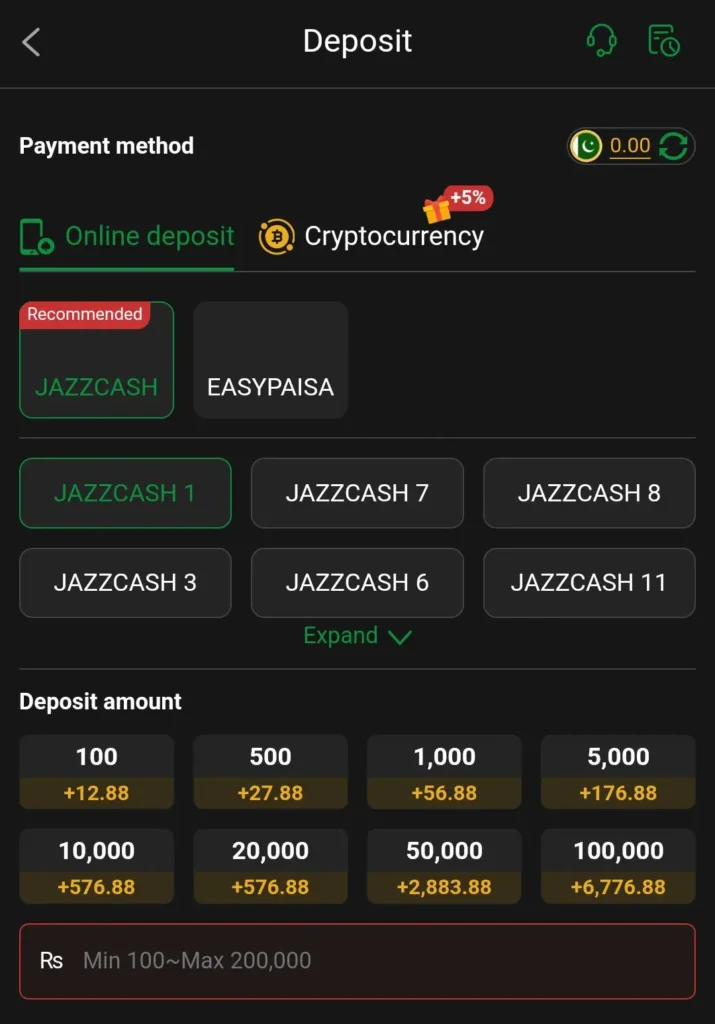Open deposit history records icon
The height and width of the screenshot is (1024, 715).
[663, 40]
